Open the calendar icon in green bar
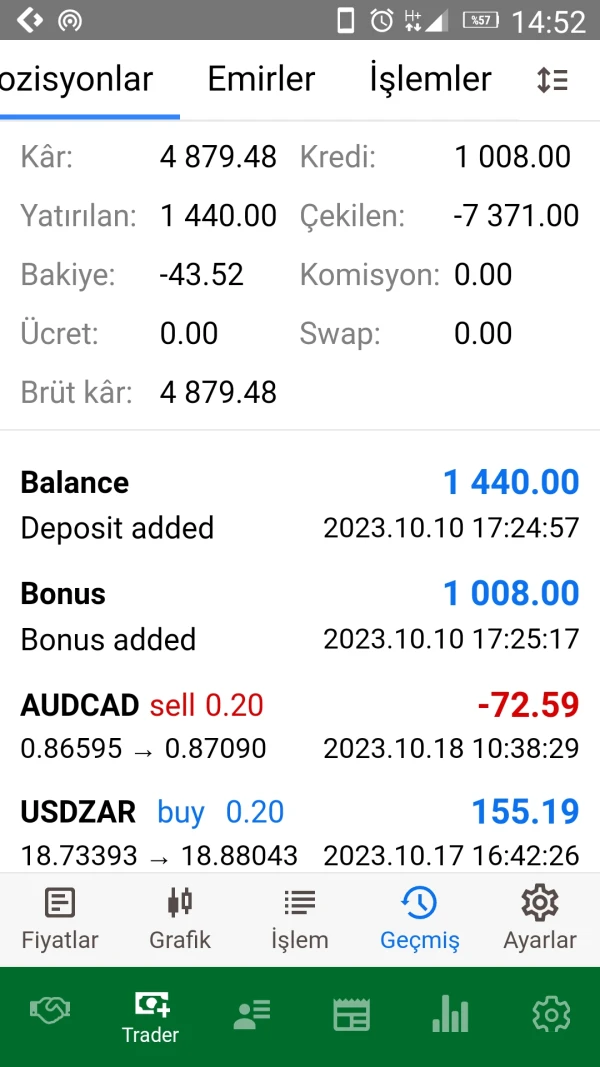The width and height of the screenshot is (600, 1067). coord(351,1015)
